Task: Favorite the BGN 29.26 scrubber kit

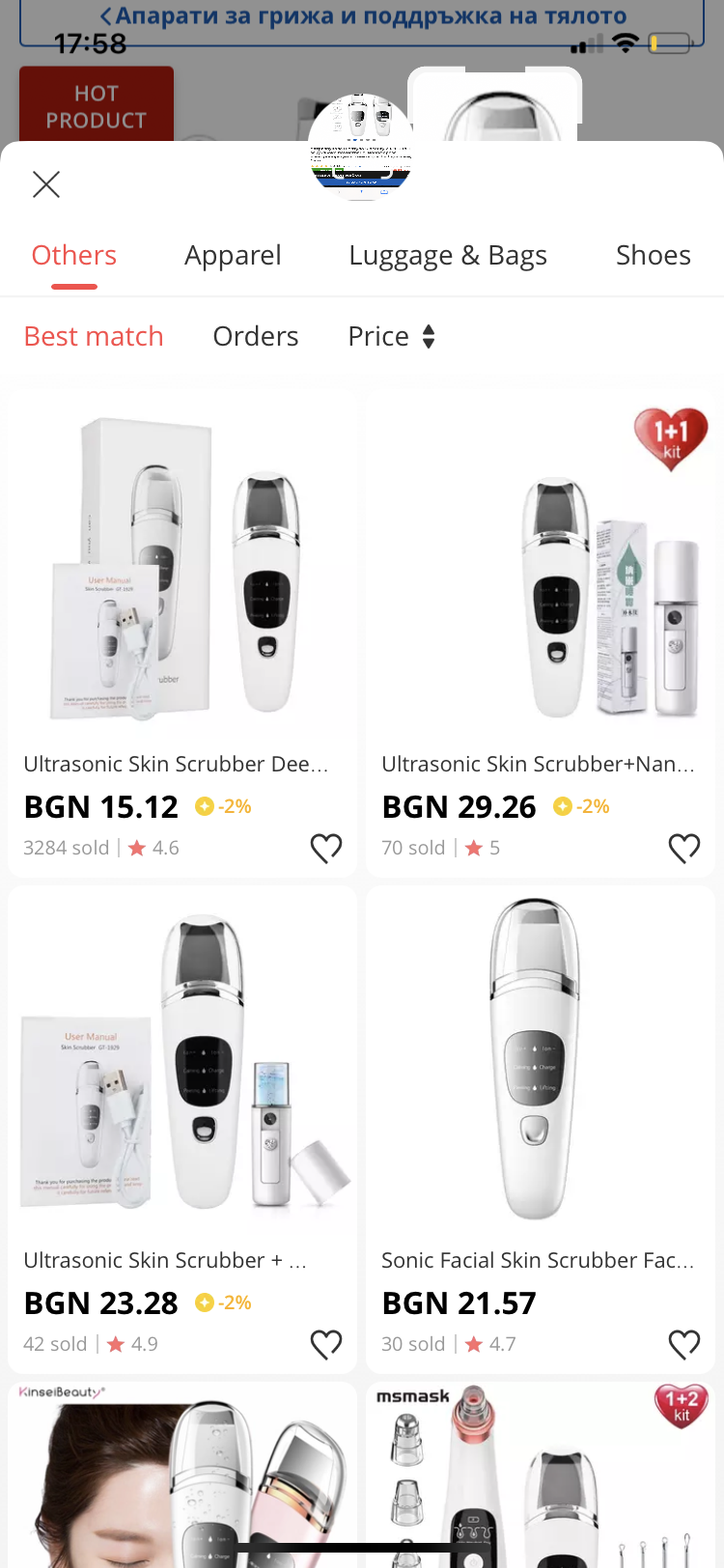Action: pos(684,848)
